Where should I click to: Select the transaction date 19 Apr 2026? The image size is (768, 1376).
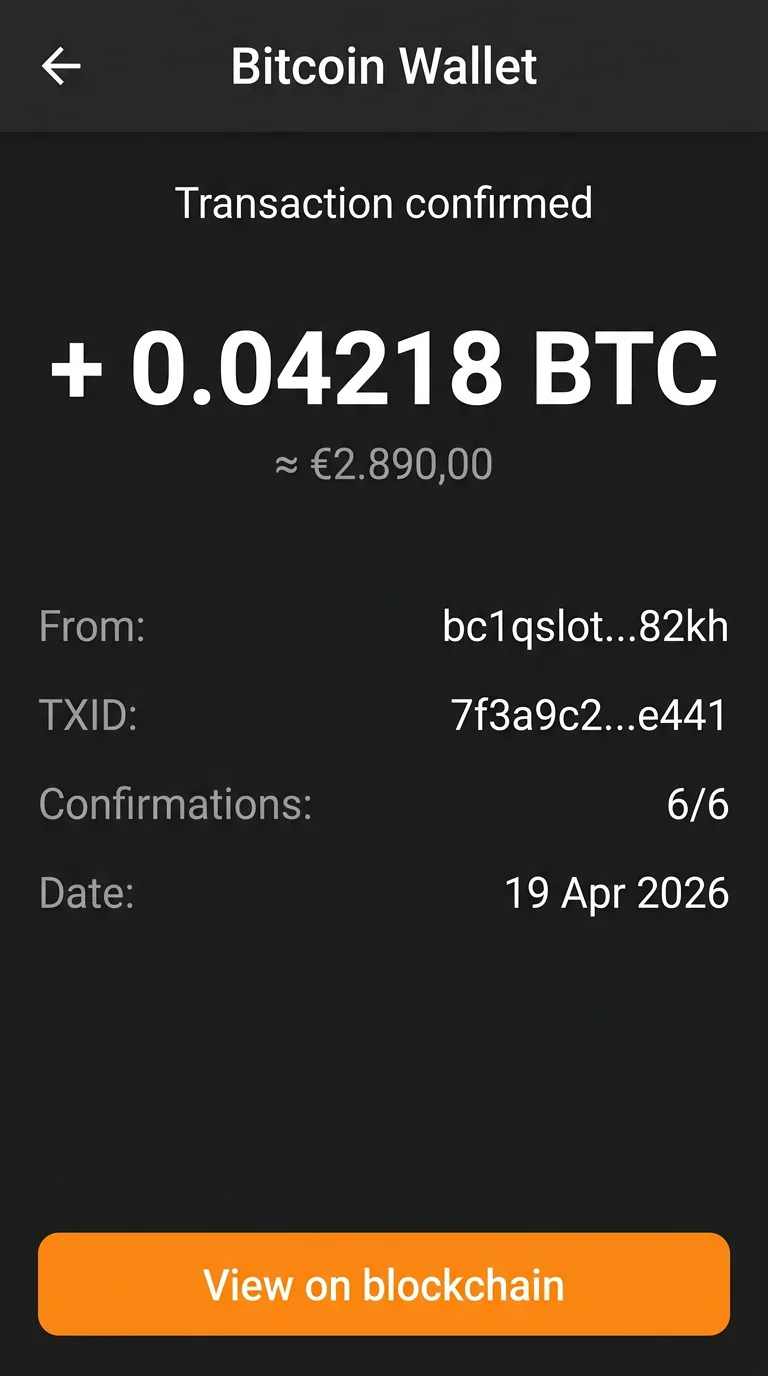[616, 891]
